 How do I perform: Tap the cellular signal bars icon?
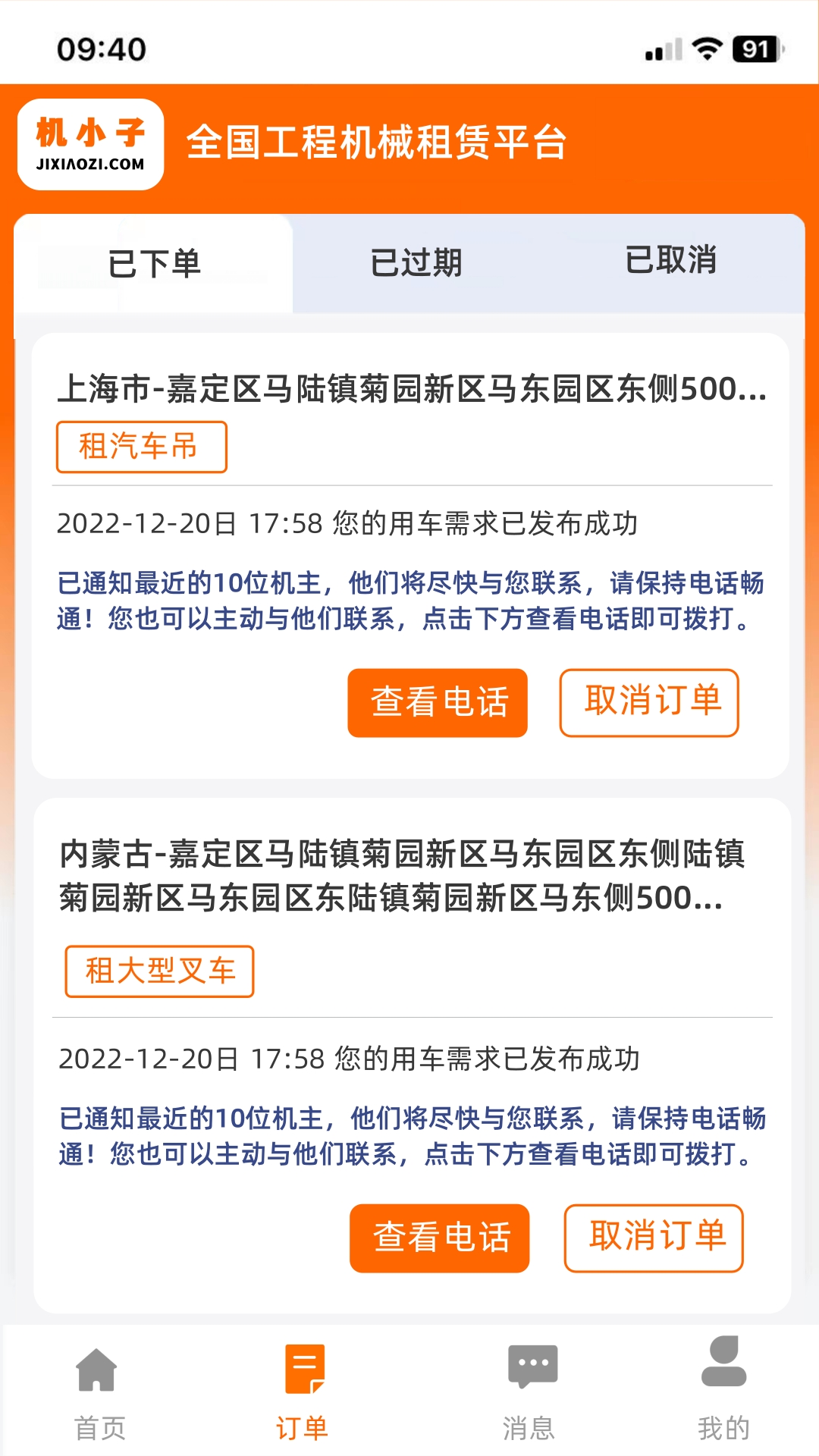point(657,48)
